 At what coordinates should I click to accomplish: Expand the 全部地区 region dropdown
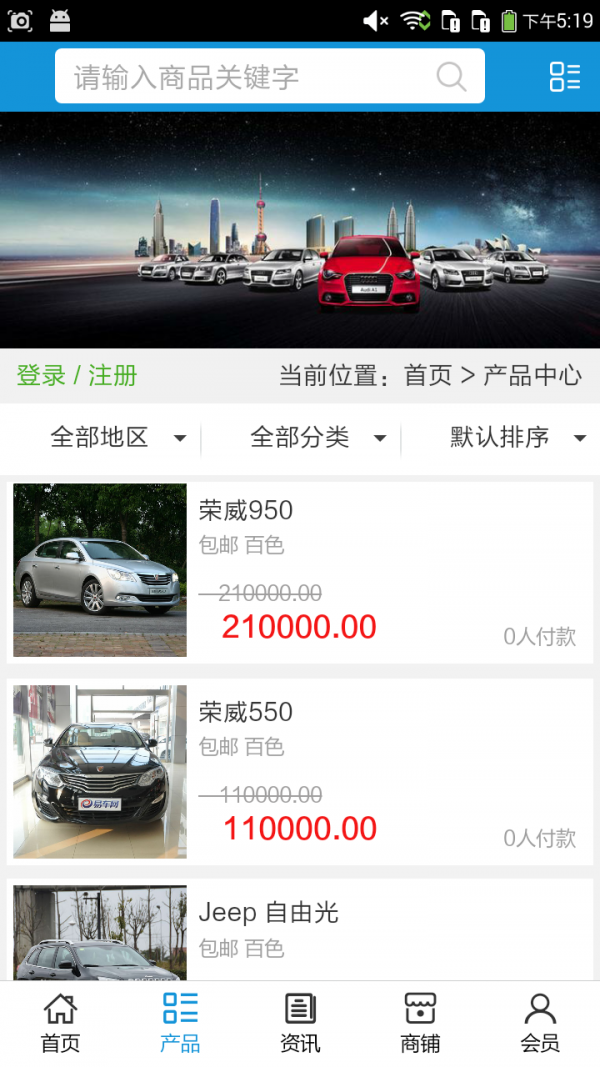click(x=117, y=437)
